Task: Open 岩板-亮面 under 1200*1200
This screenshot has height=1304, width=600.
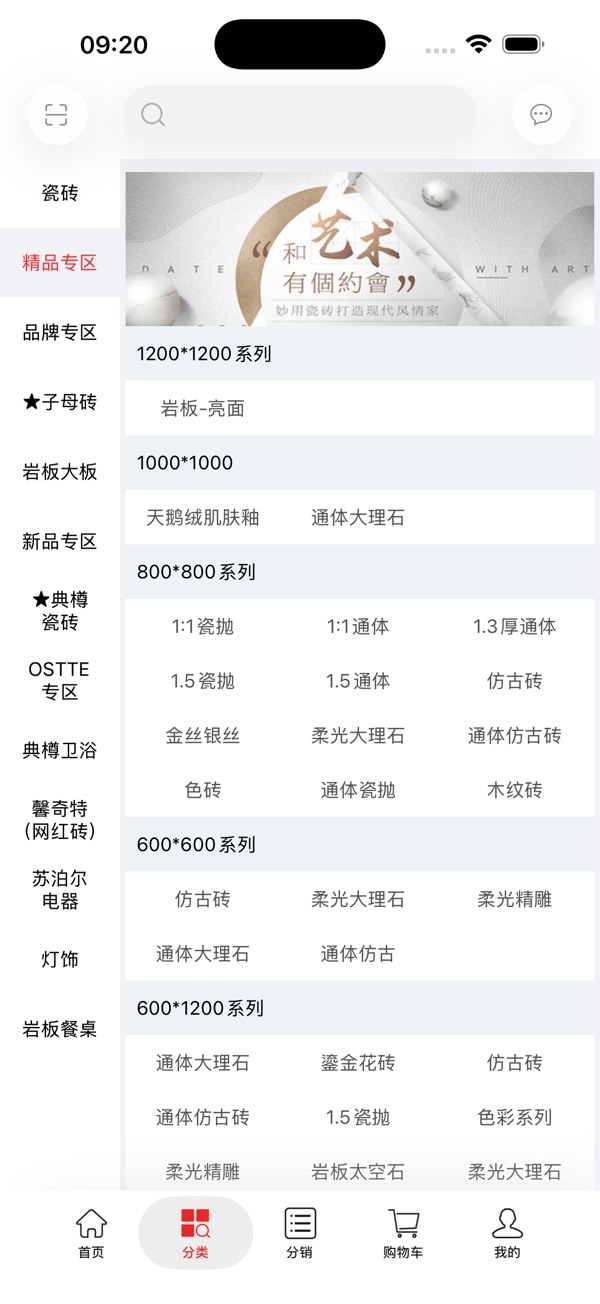Action: [x=203, y=408]
